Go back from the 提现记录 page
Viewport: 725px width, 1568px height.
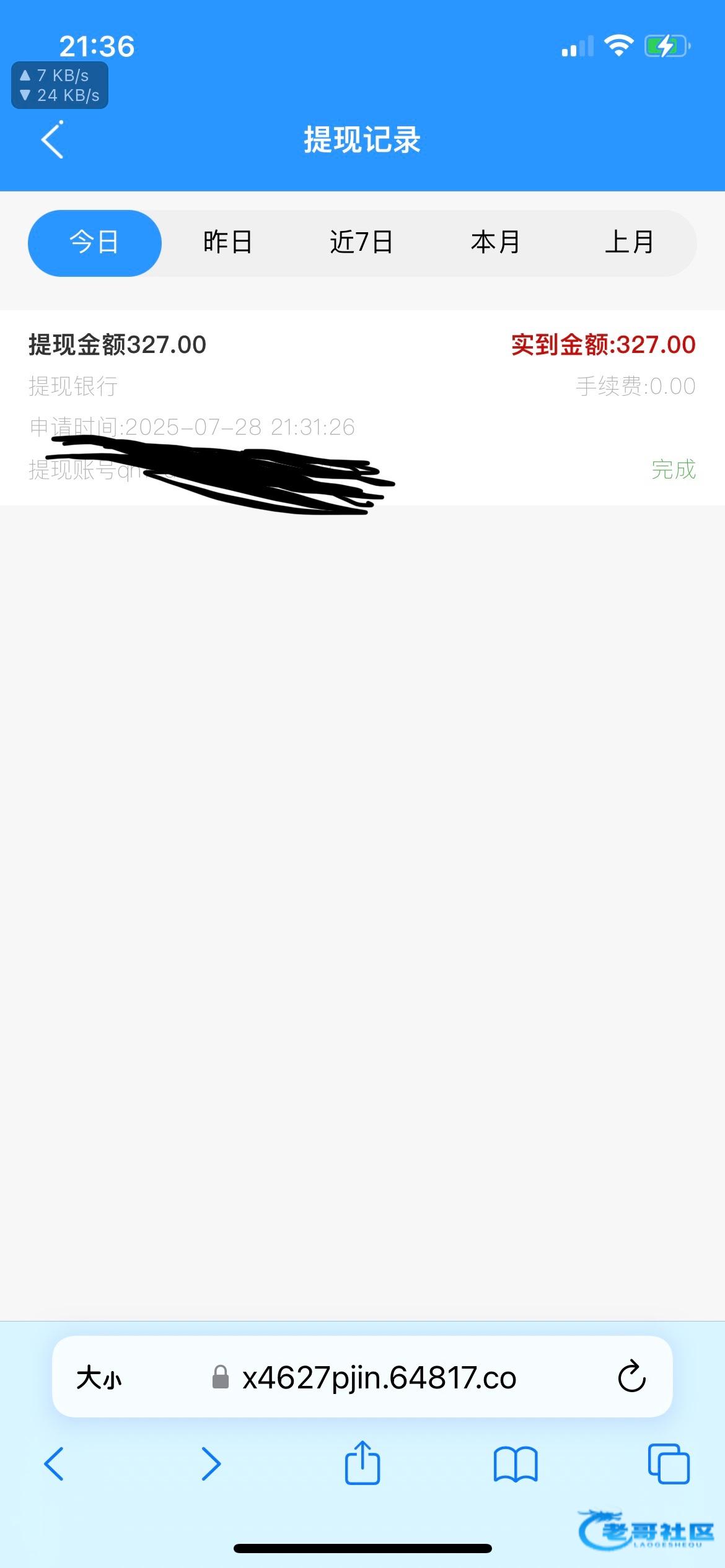click(x=53, y=140)
